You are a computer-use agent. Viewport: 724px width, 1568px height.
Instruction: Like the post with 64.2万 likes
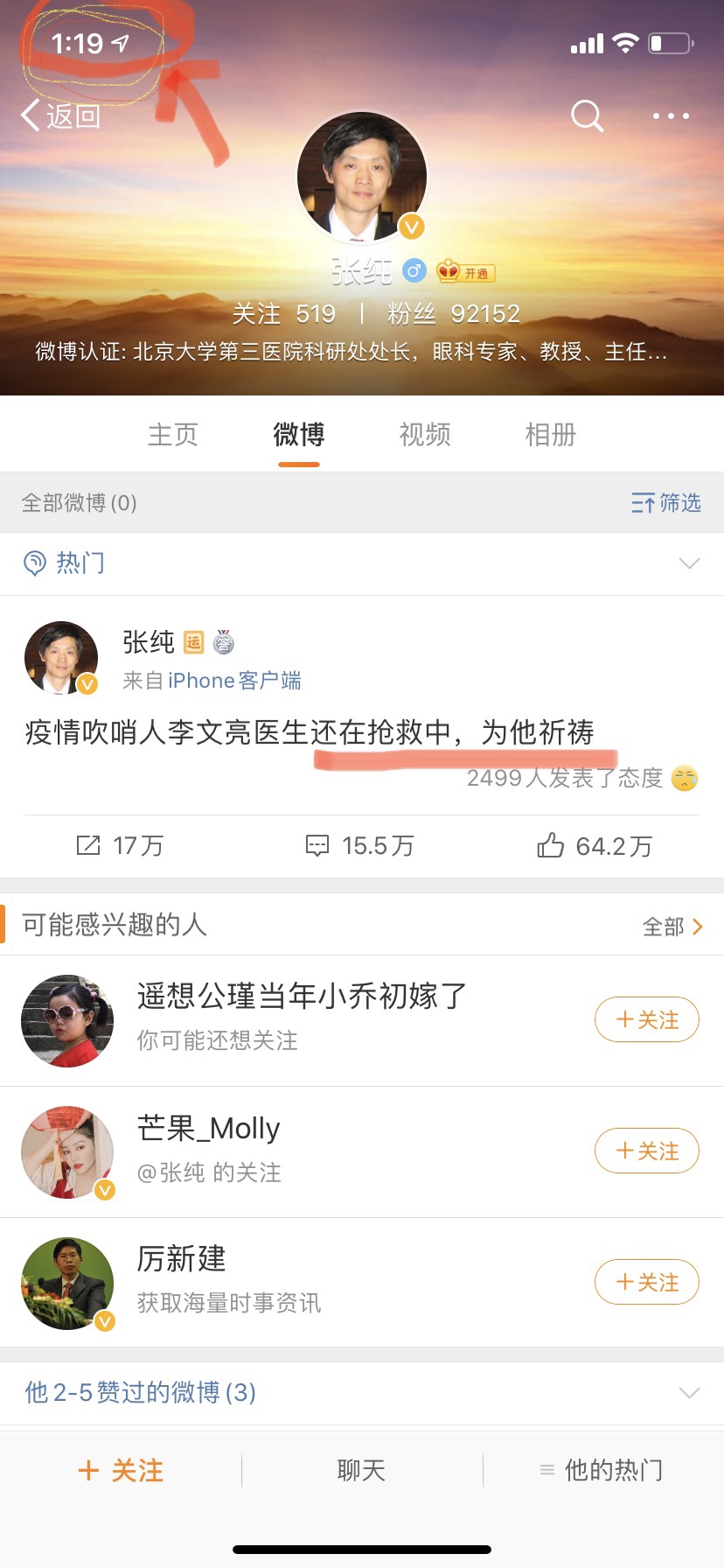[x=595, y=845]
